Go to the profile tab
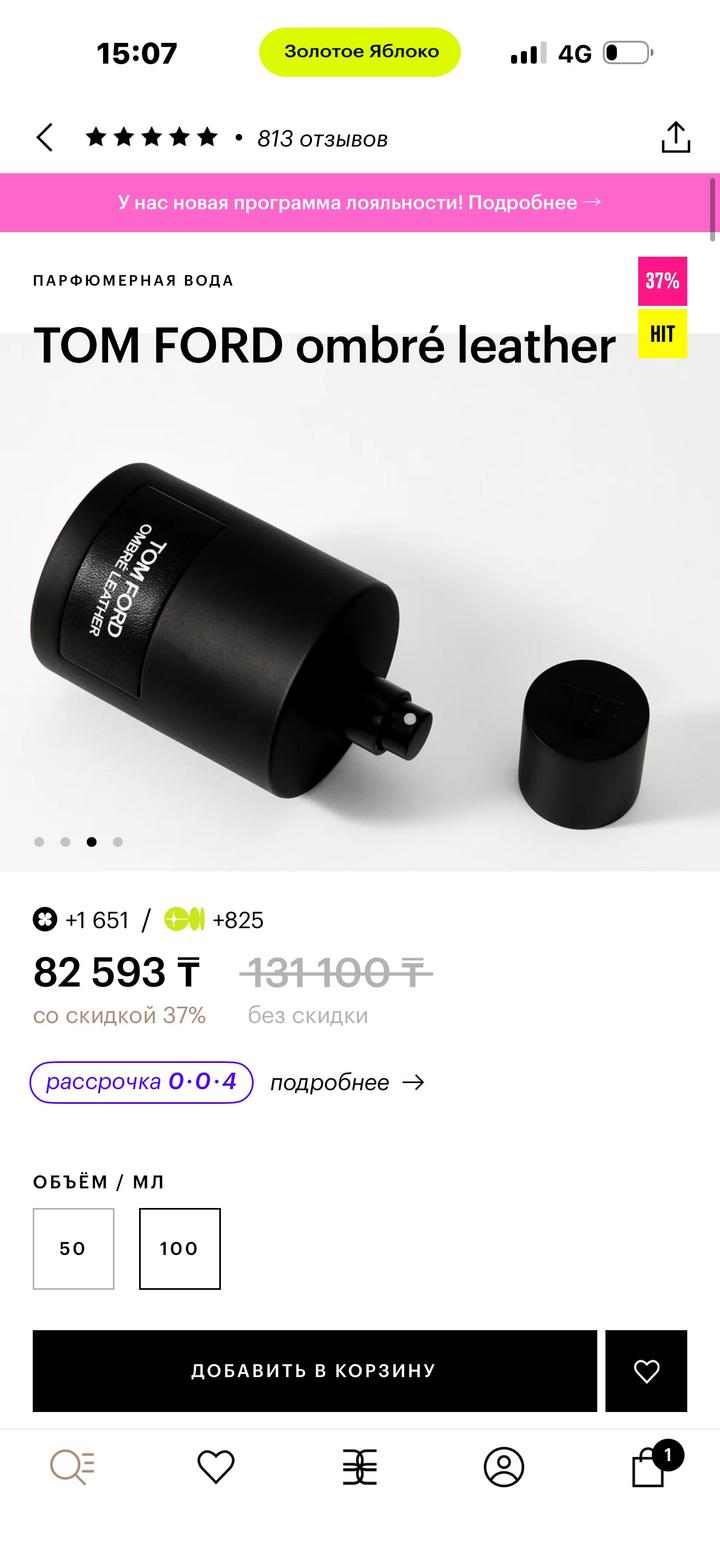This screenshot has height=1564, width=720. point(503,1466)
